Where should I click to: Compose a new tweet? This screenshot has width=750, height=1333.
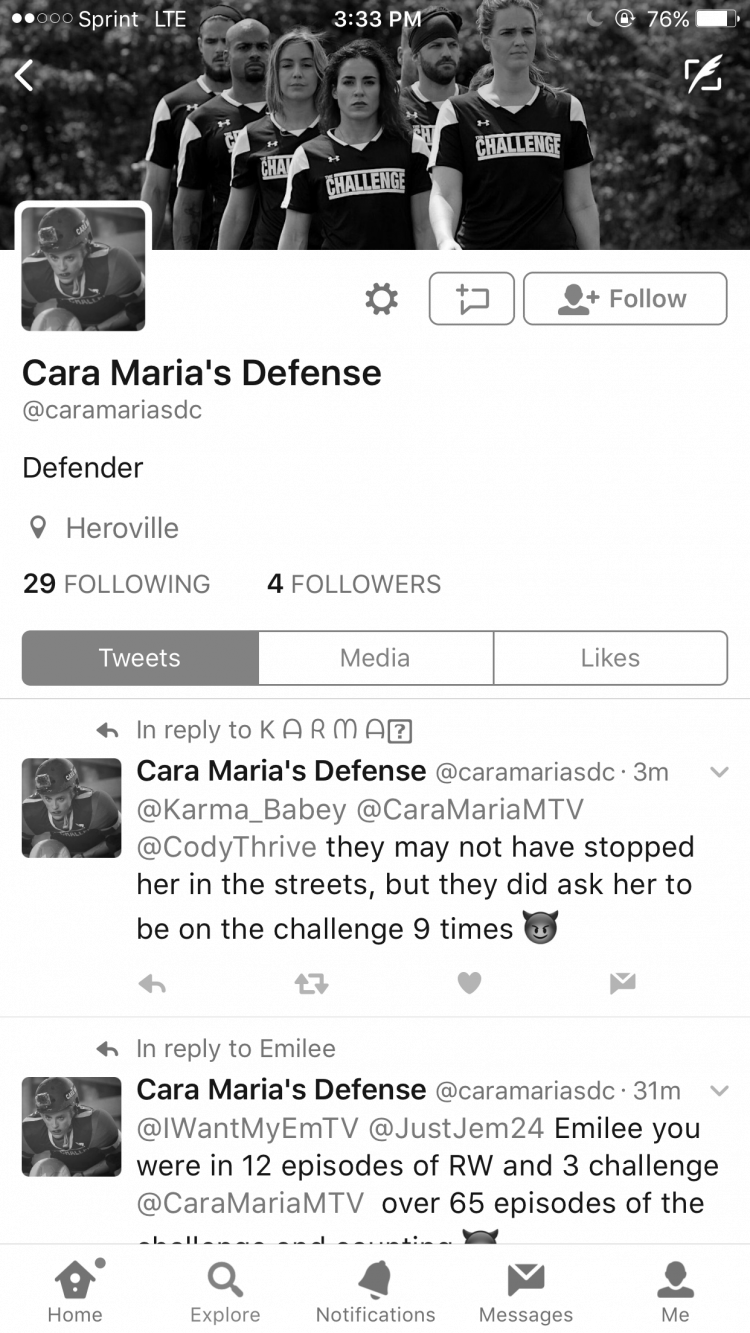click(x=703, y=75)
